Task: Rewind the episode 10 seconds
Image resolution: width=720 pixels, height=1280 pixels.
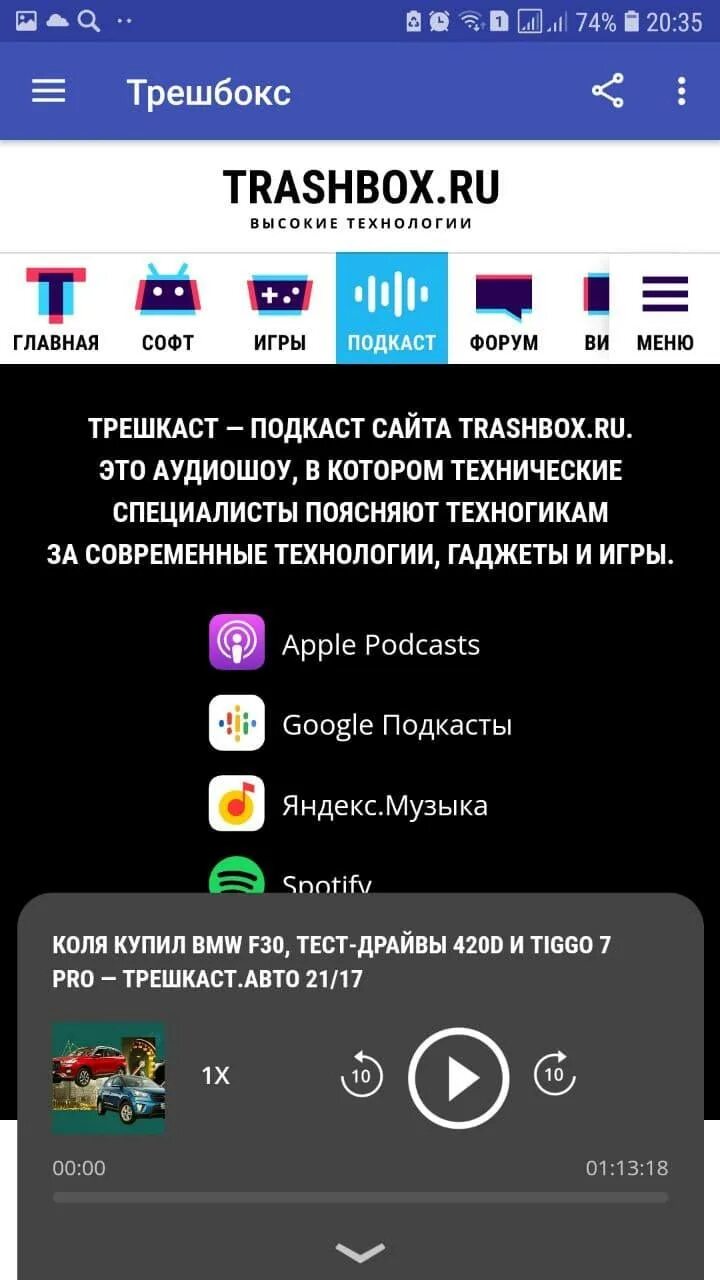Action: [361, 1077]
